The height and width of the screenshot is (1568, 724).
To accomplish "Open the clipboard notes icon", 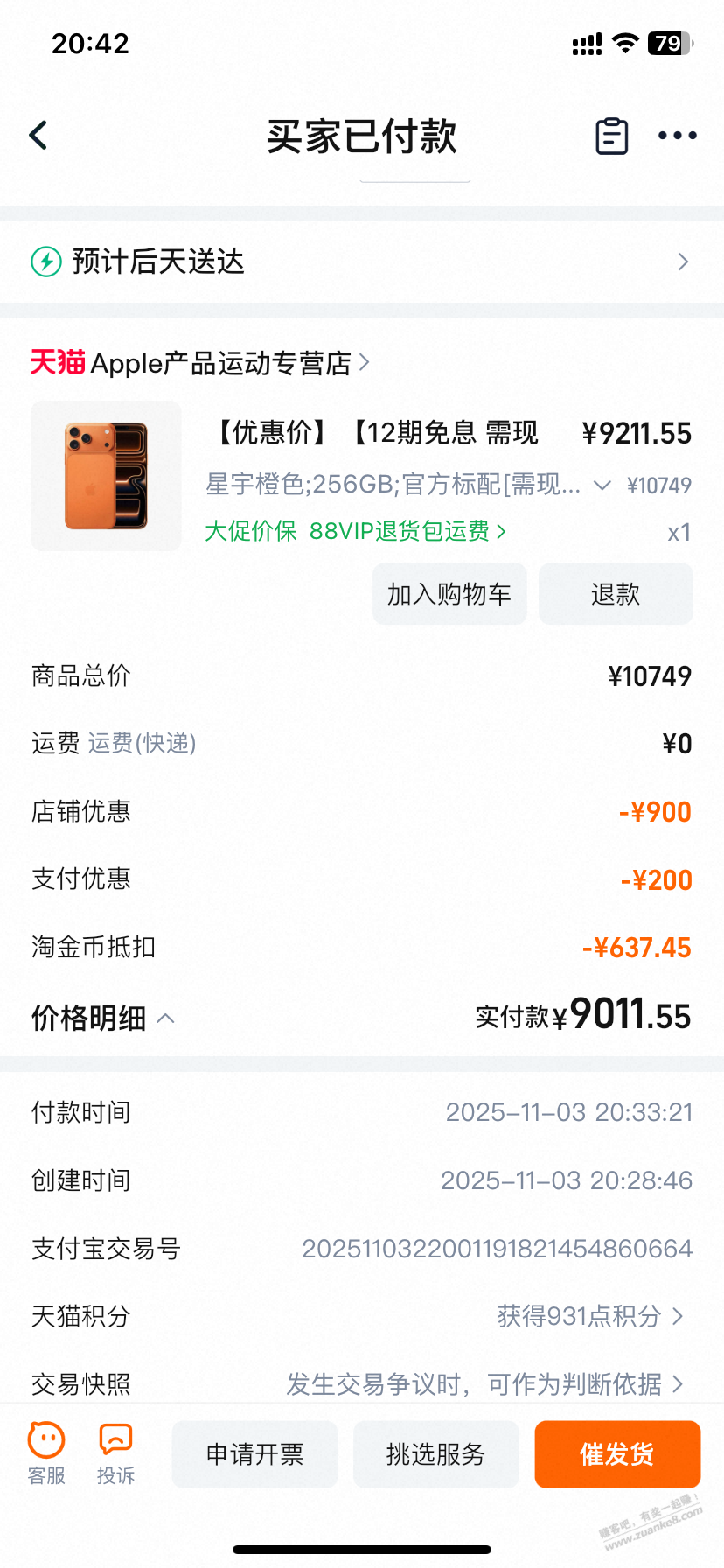I will pos(611,136).
